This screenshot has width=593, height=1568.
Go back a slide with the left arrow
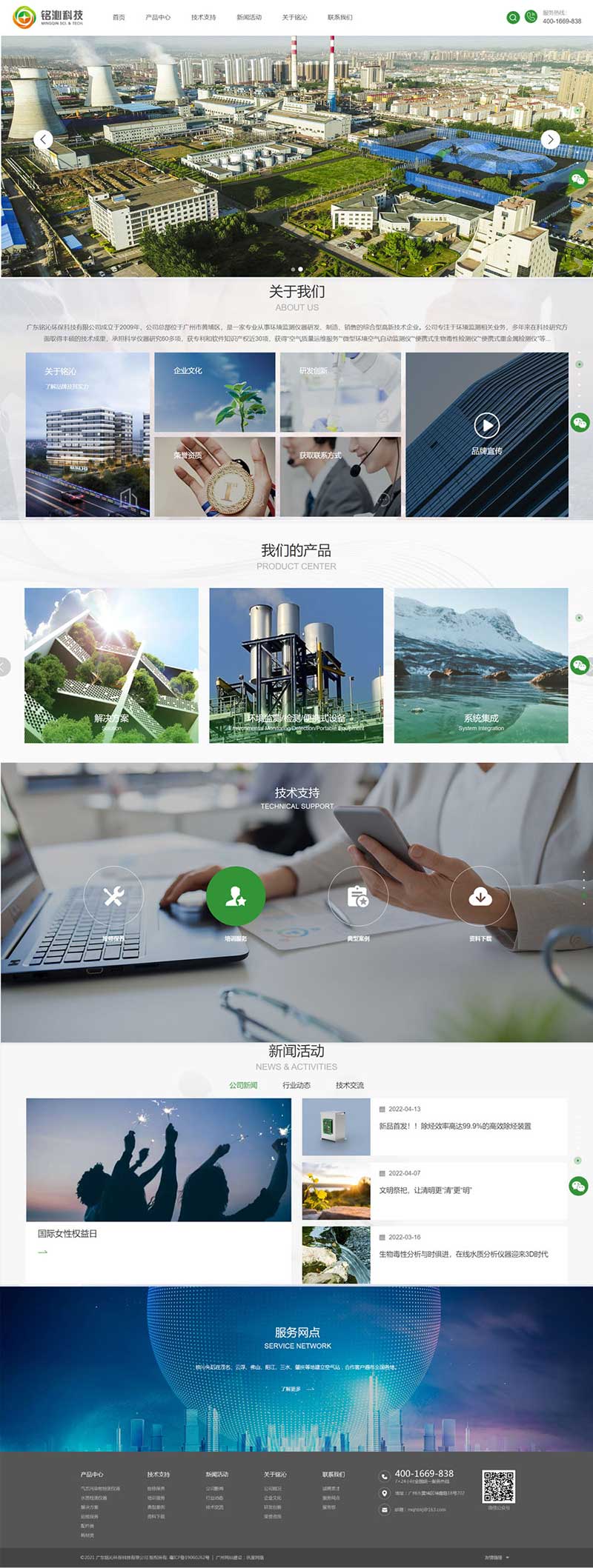44,139
